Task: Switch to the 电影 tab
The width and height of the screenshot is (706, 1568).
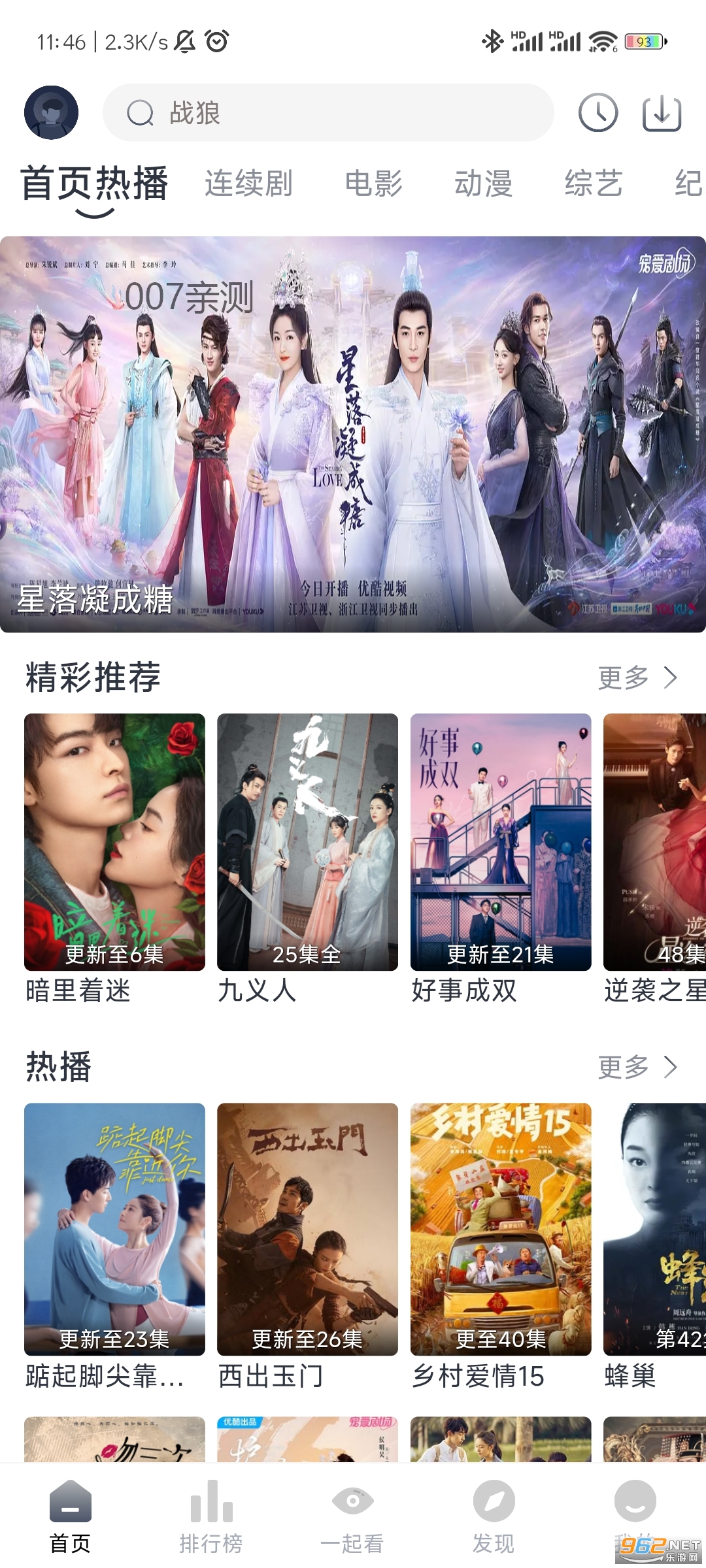Action: click(373, 184)
